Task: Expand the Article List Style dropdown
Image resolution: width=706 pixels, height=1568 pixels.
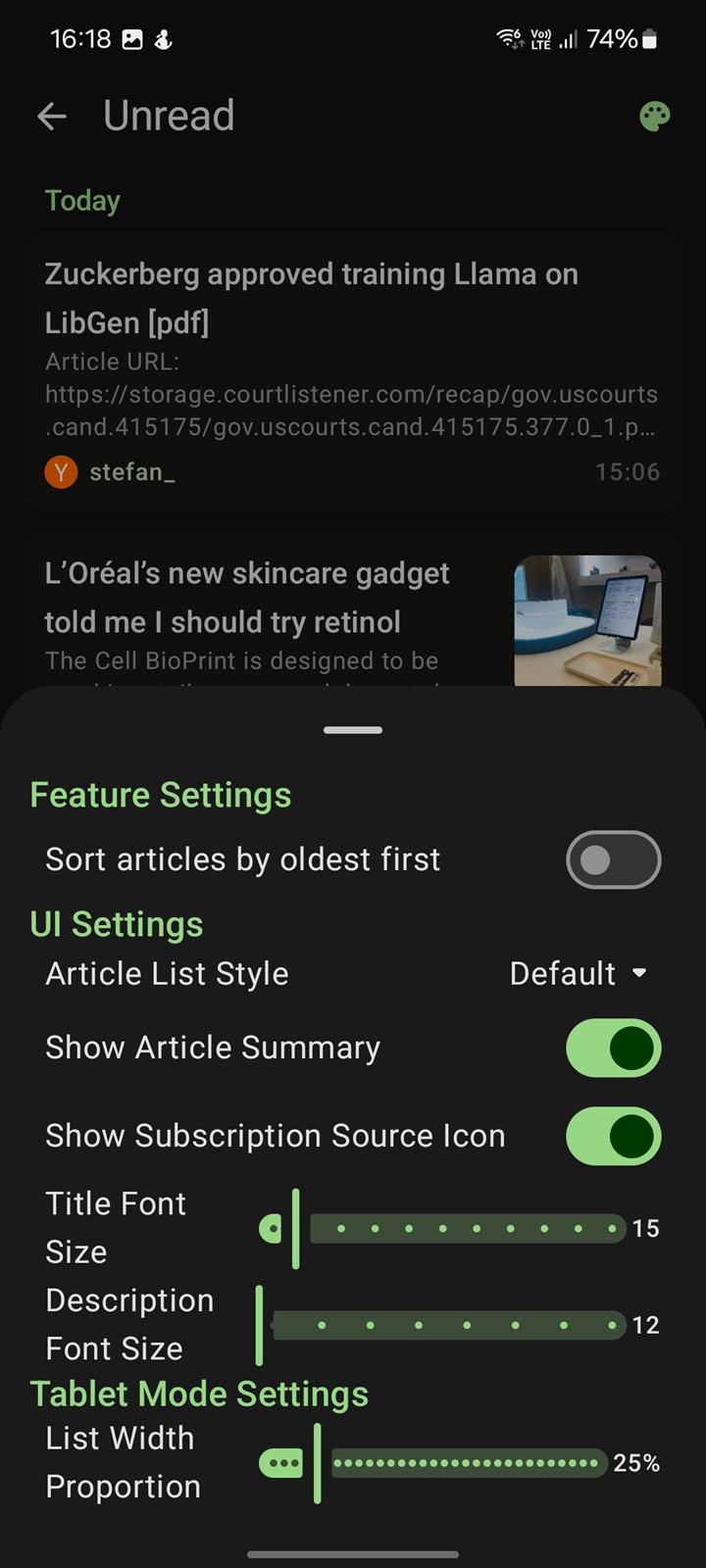Action: (579, 973)
